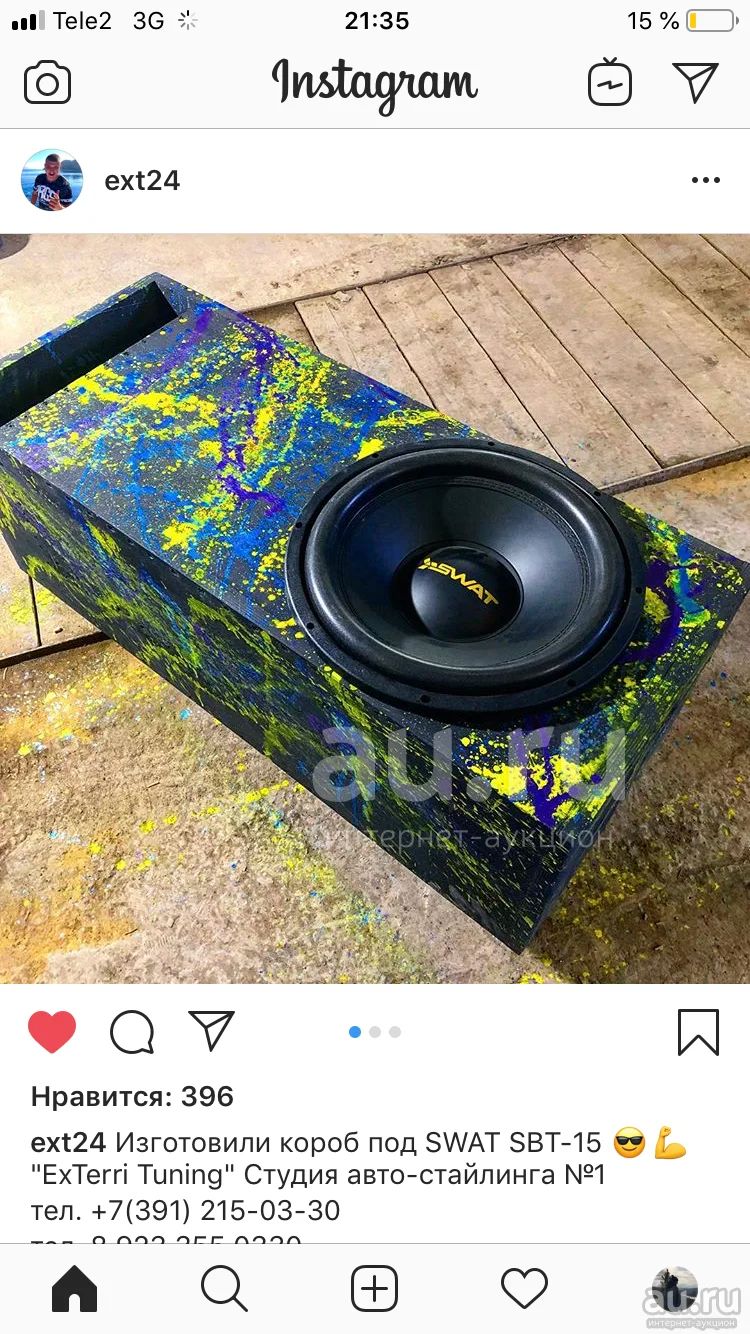This screenshot has height=1334, width=750.
Task: Unlike the post with the red heart
Action: [x=52, y=1031]
